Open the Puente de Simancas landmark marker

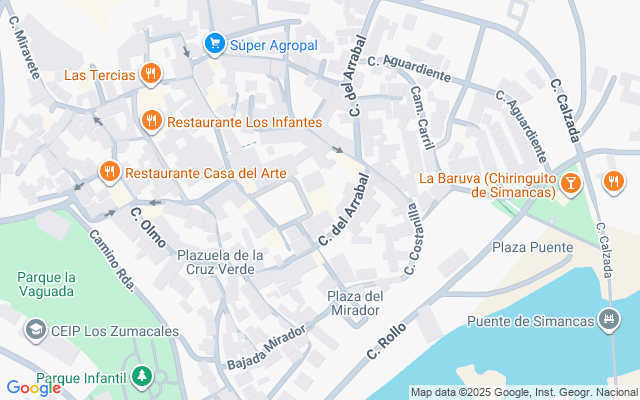pos(610,319)
